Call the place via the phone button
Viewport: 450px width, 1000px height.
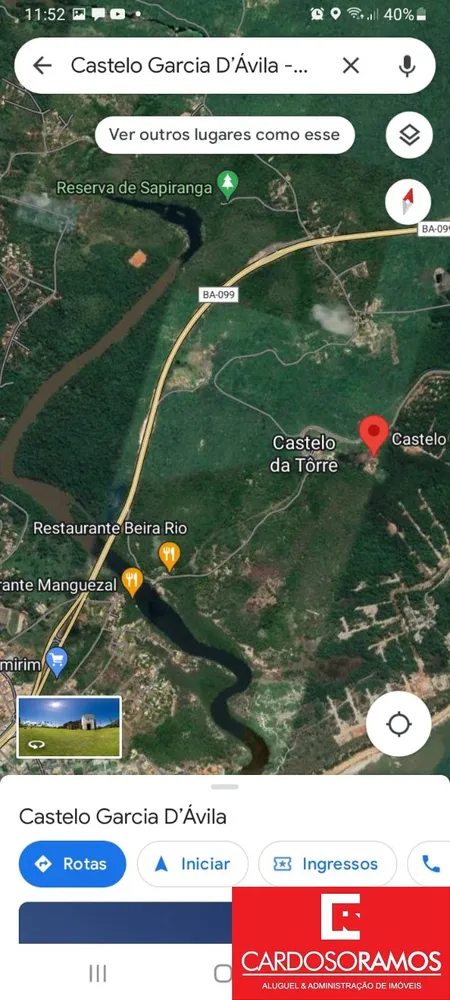[431, 864]
